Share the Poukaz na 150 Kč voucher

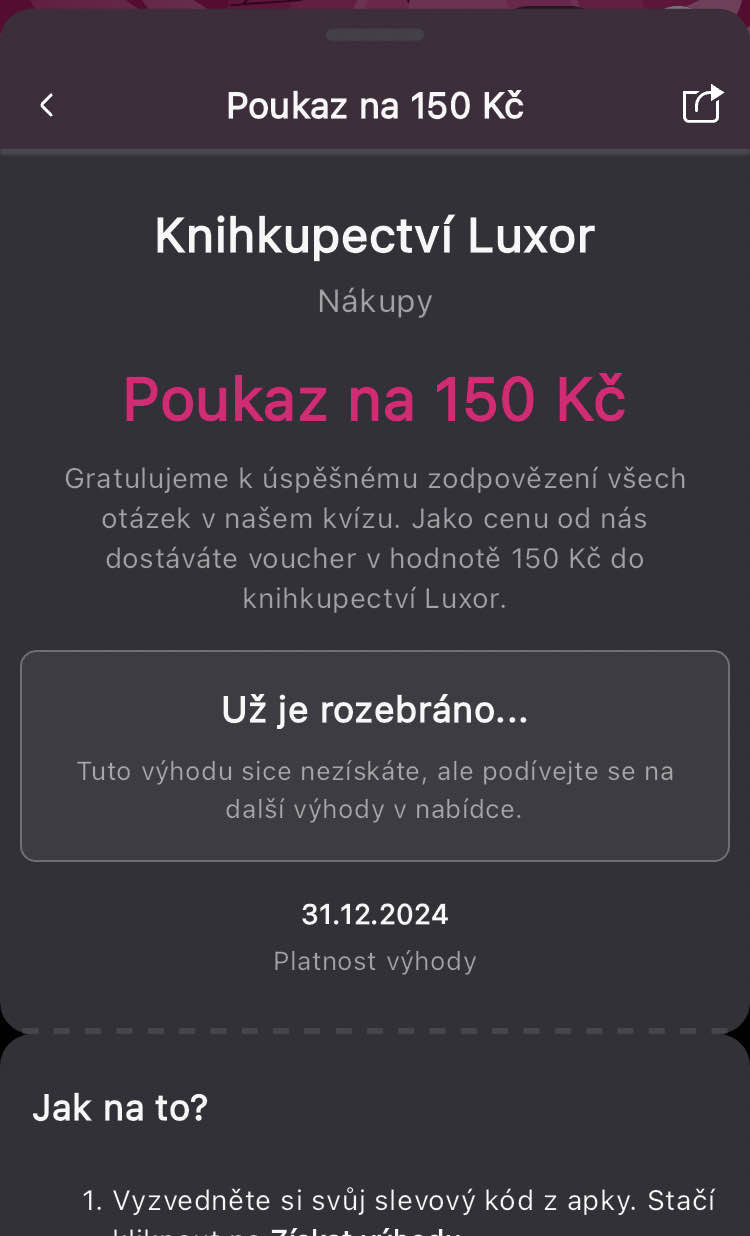[x=702, y=104]
